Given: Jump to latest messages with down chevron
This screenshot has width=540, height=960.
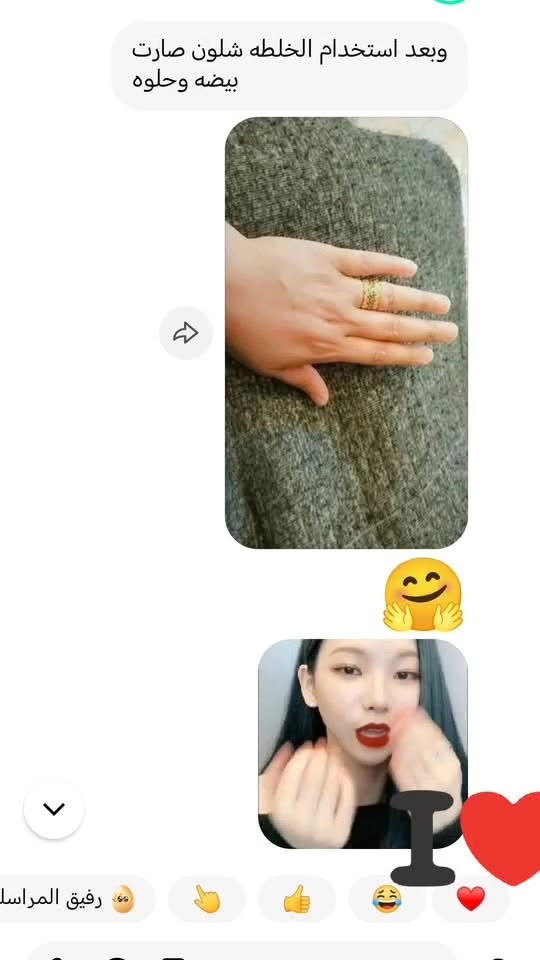Looking at the screenshot, I should click(54, 809).
